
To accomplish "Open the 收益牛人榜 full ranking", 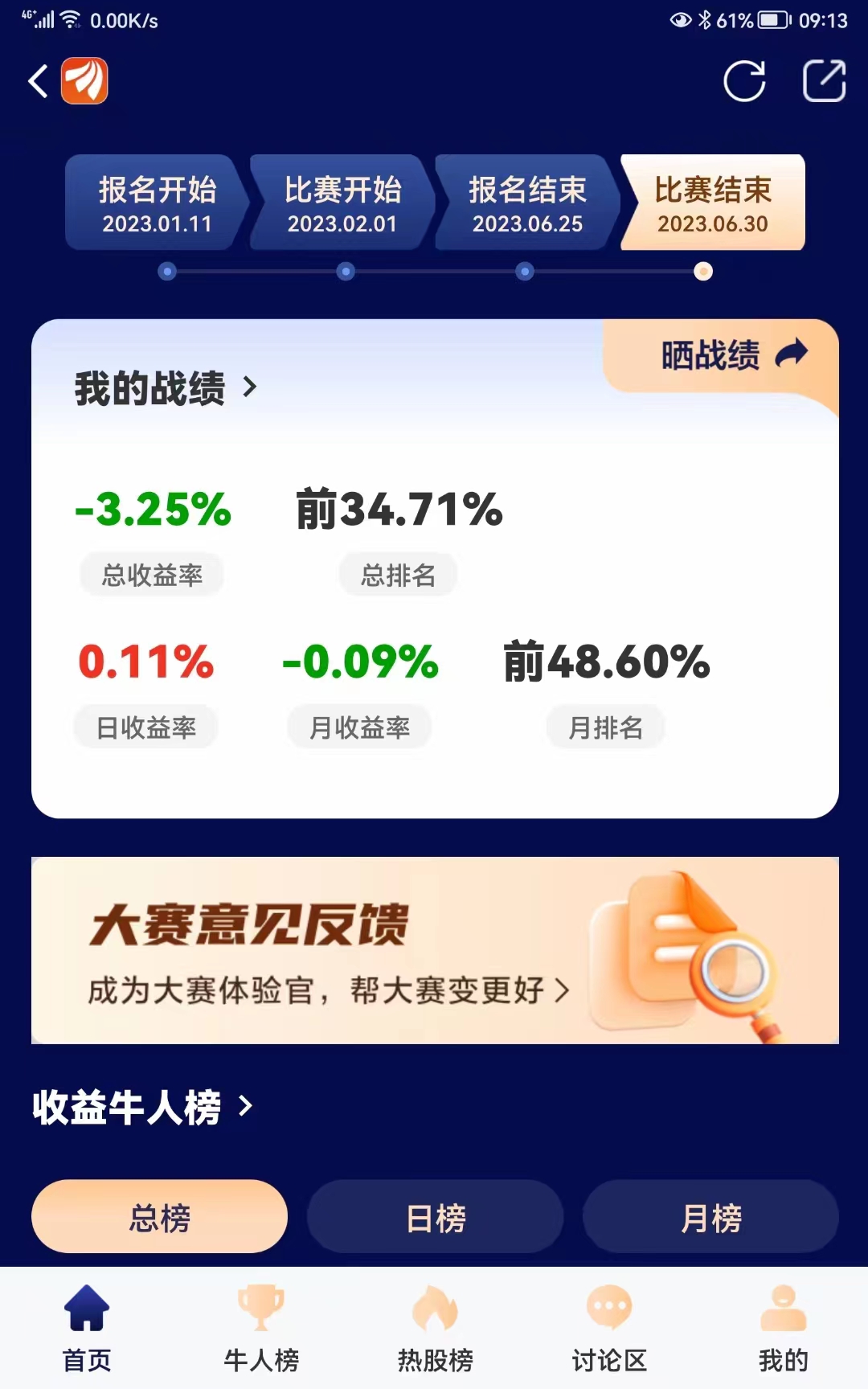I will pos(142,1107).
